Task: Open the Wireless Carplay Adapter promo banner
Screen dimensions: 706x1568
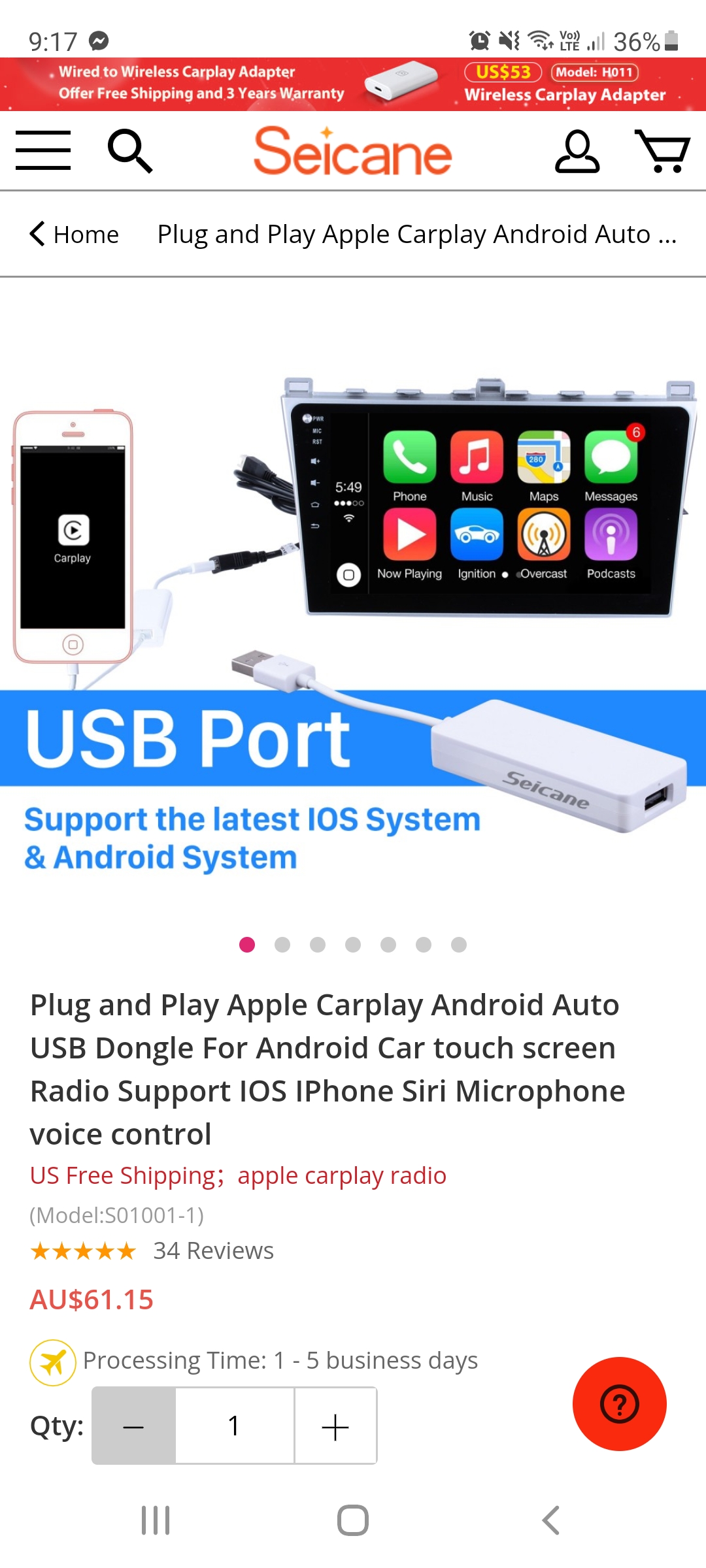Action: (353, 84)
